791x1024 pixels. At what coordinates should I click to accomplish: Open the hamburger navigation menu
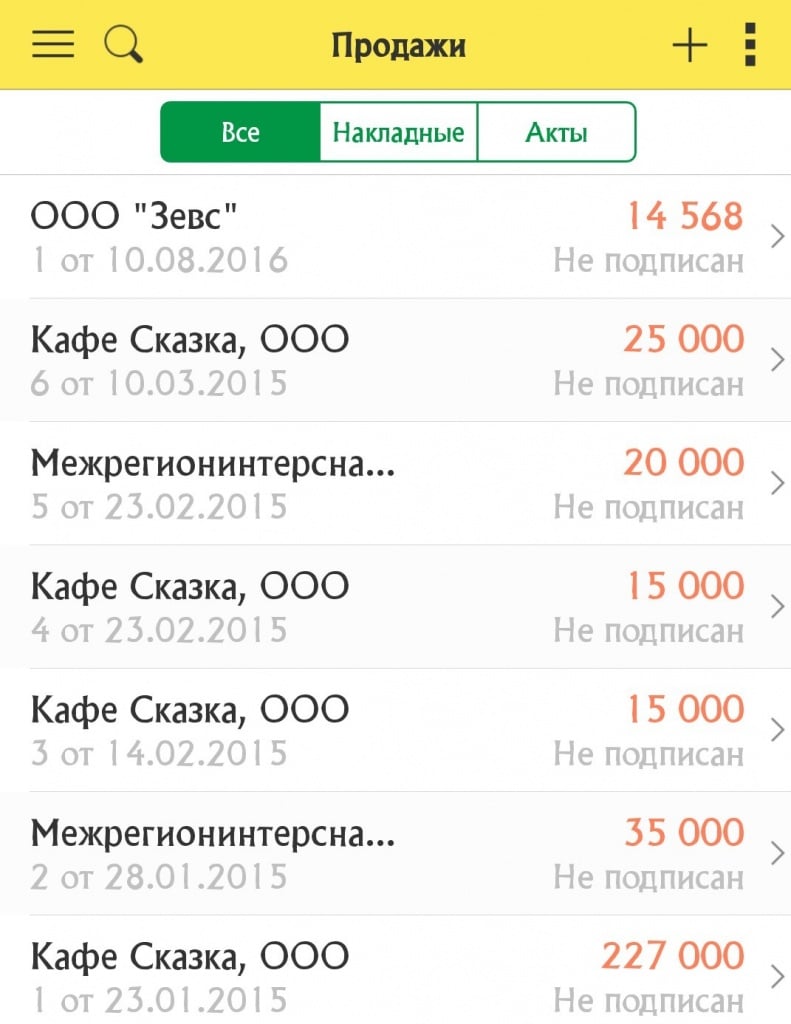[53, 45]
